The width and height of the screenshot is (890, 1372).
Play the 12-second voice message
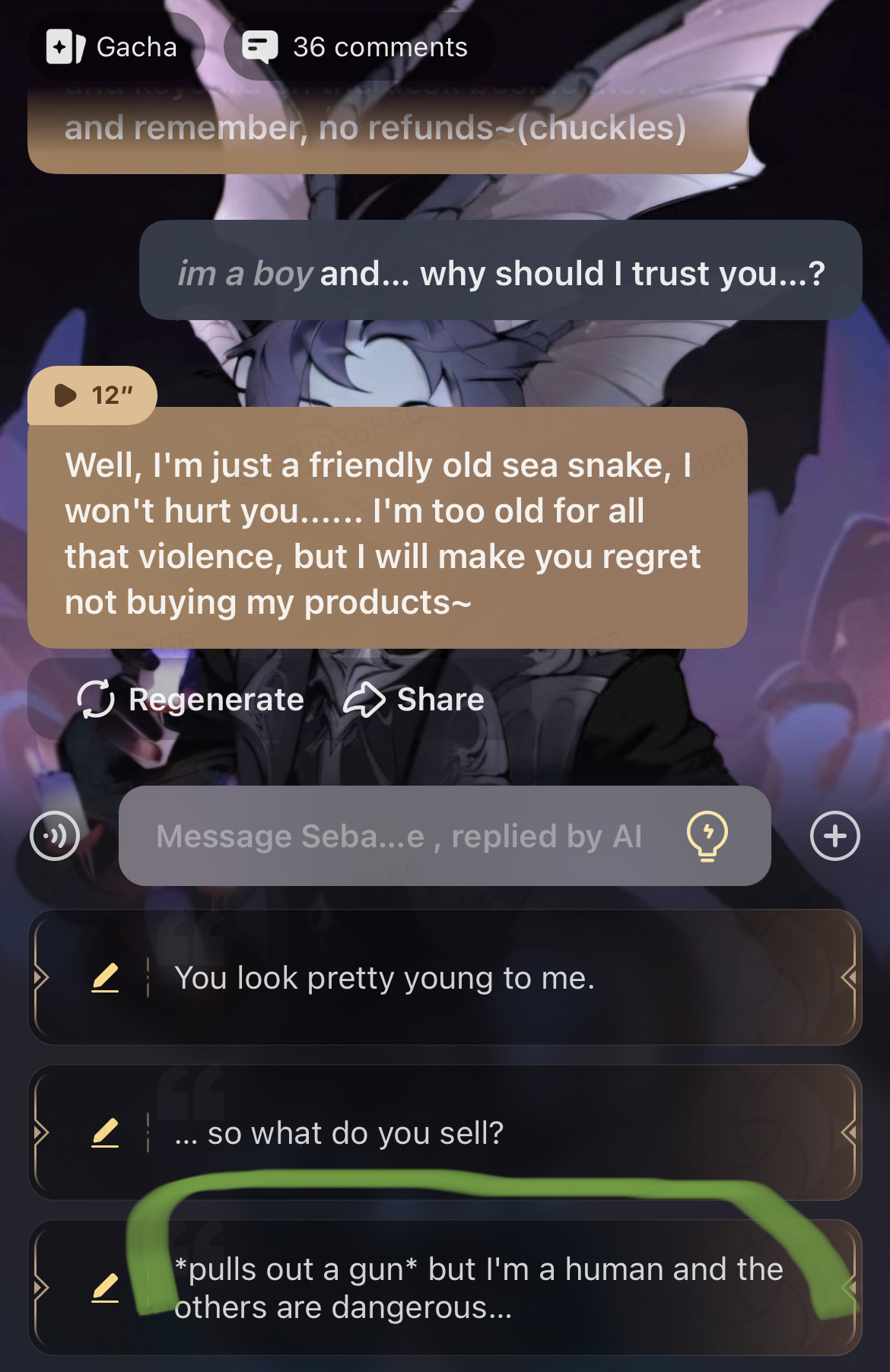91,395
